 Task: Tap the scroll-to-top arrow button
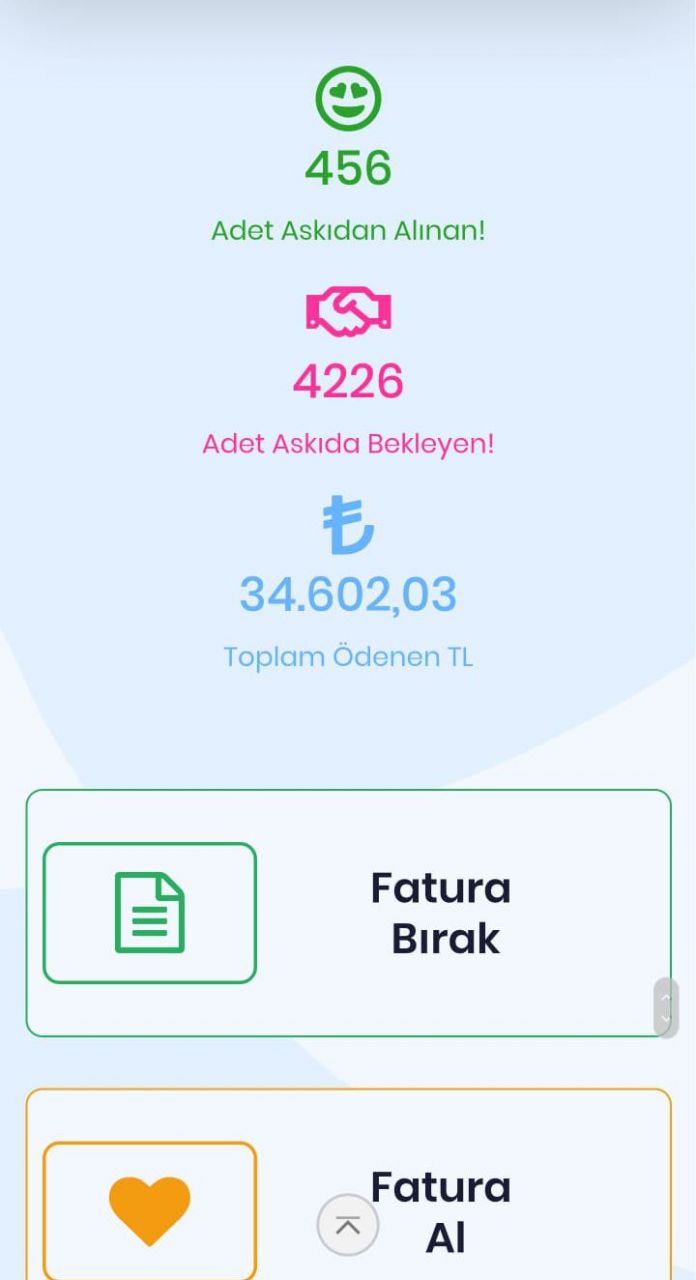[x=348, y=1225]
